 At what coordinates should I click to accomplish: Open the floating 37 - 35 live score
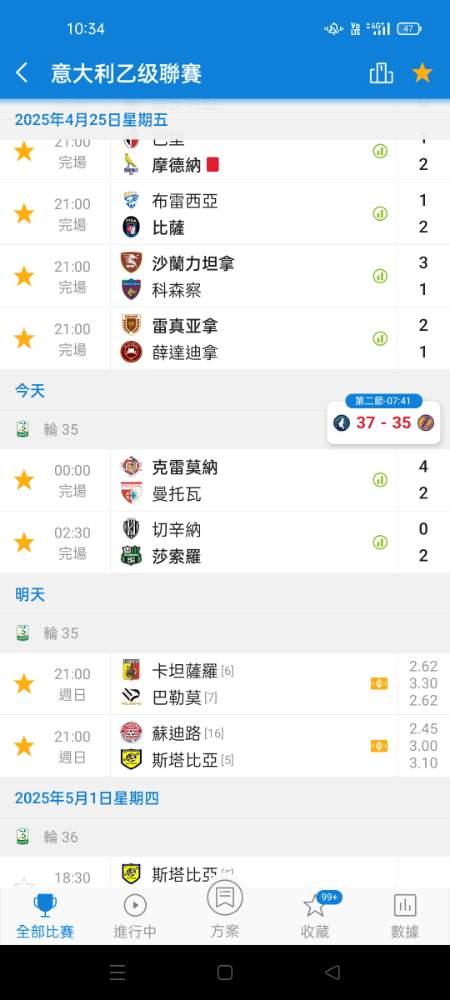[x=384, y=422]
